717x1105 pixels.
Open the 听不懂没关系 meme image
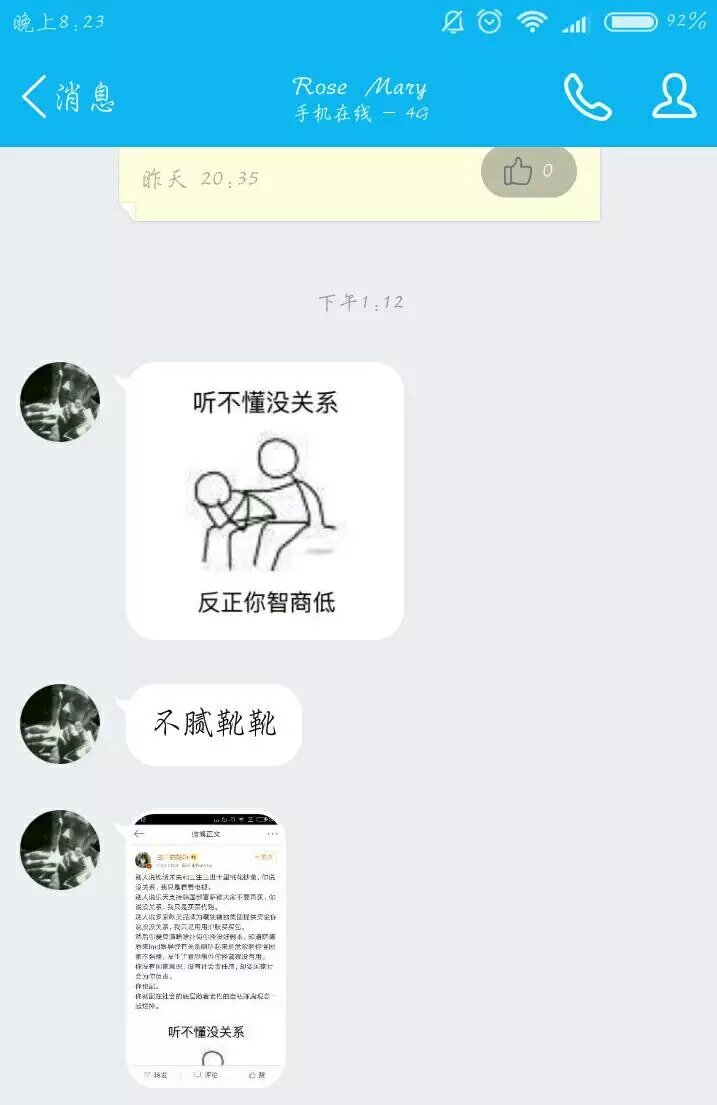[x=265, y=501]
